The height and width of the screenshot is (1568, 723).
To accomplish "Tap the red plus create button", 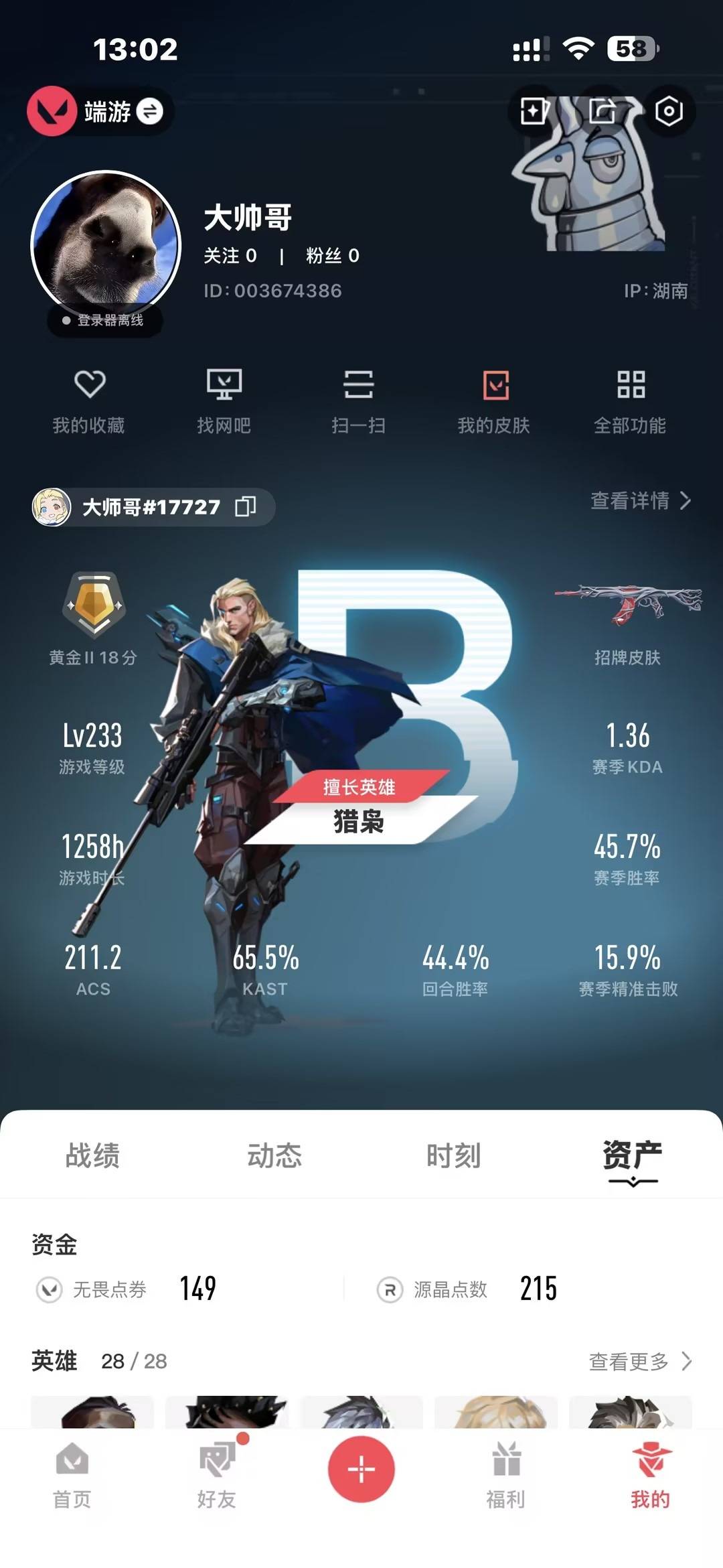I will (x=361, y=1470).
